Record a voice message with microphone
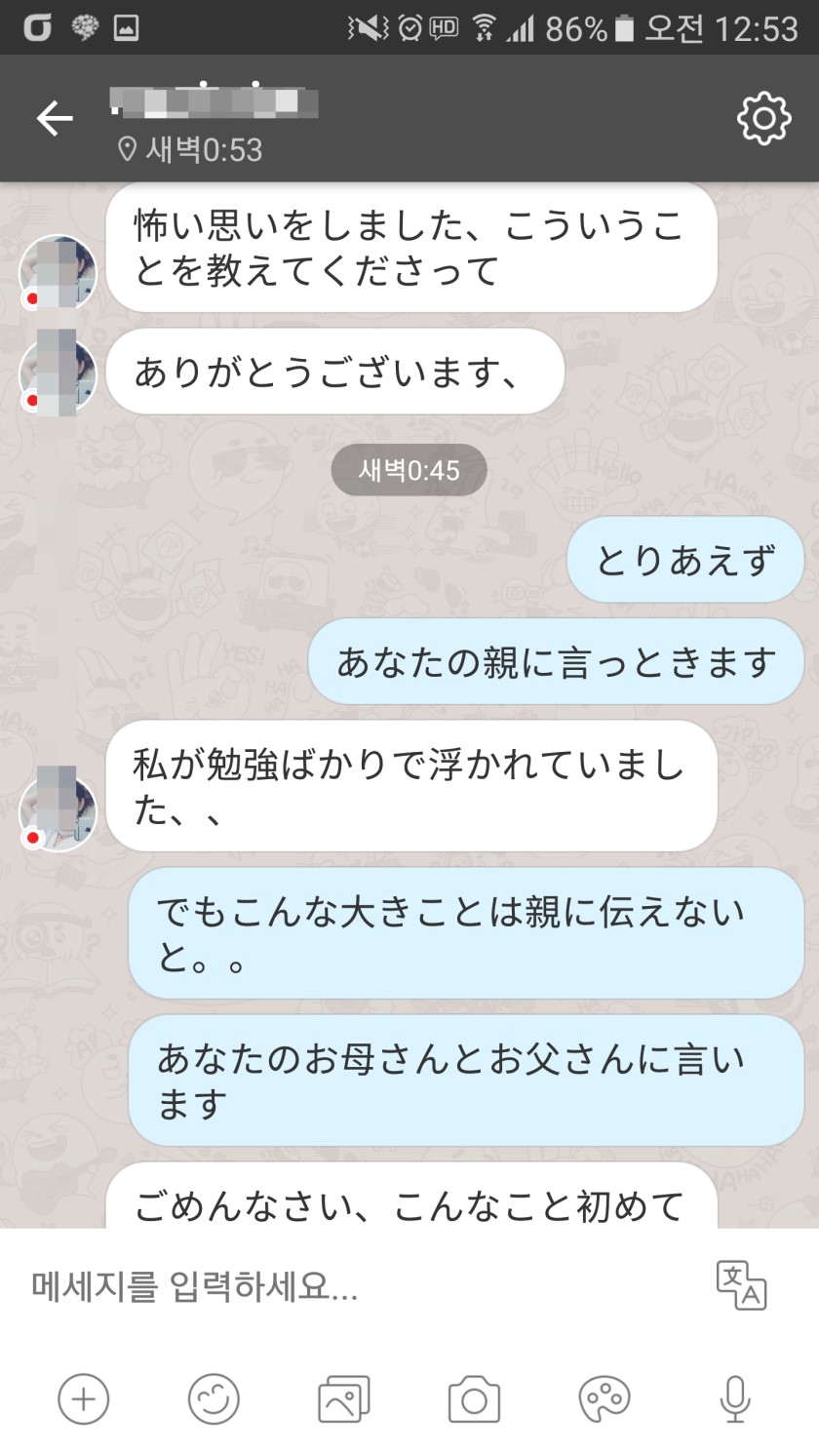819x1456 pixels. coord(734,1399)
